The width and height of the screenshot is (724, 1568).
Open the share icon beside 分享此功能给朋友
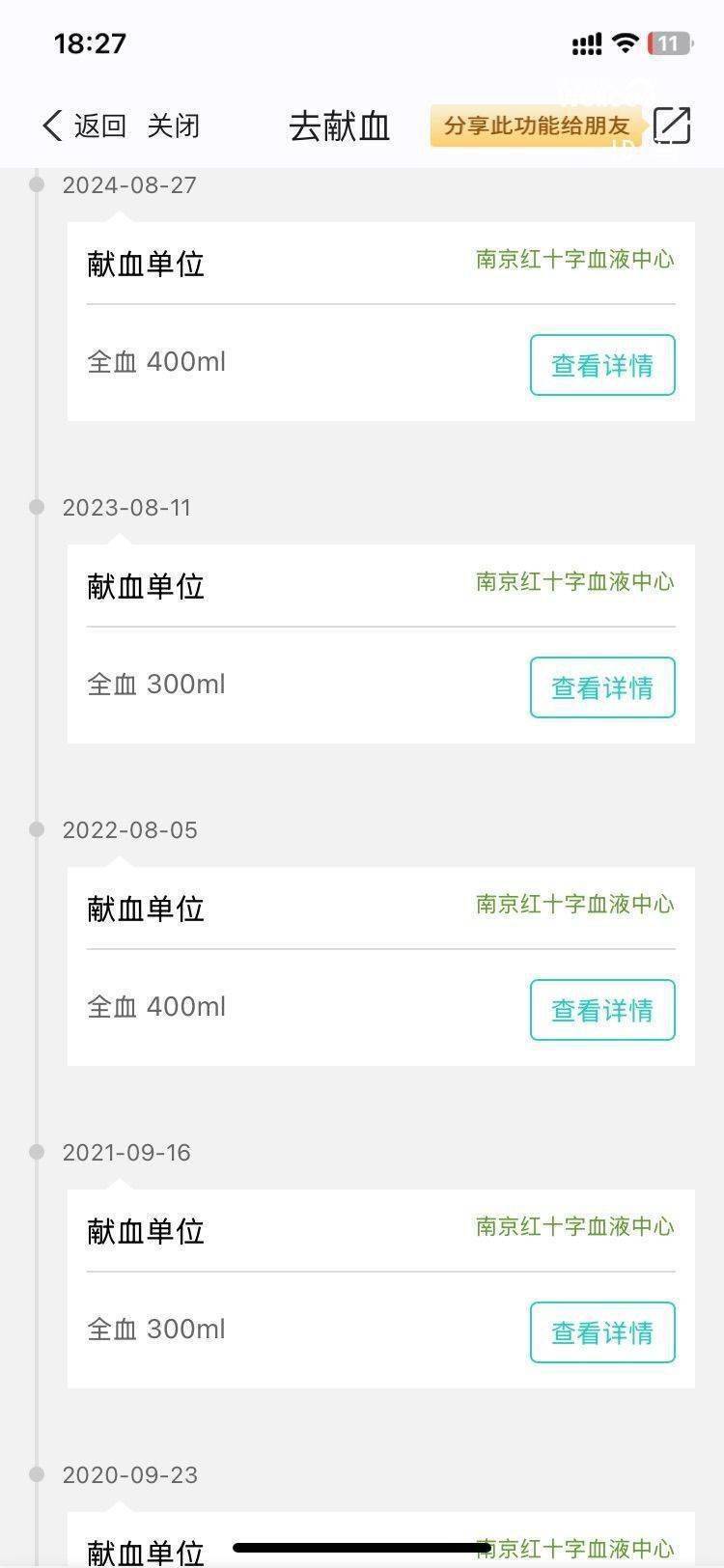[x=672, y=126]
